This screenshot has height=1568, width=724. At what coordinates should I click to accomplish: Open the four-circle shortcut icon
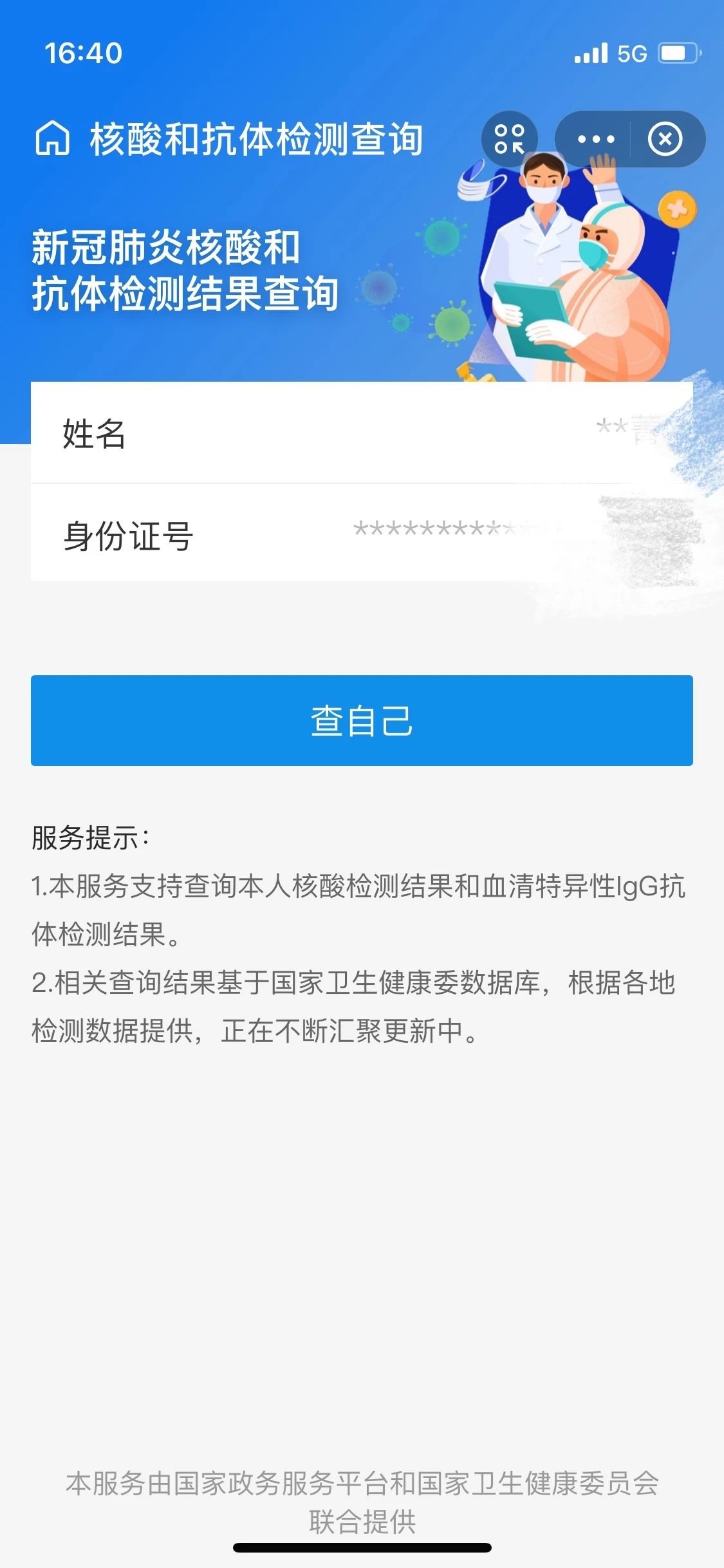[x=509, y=138]
